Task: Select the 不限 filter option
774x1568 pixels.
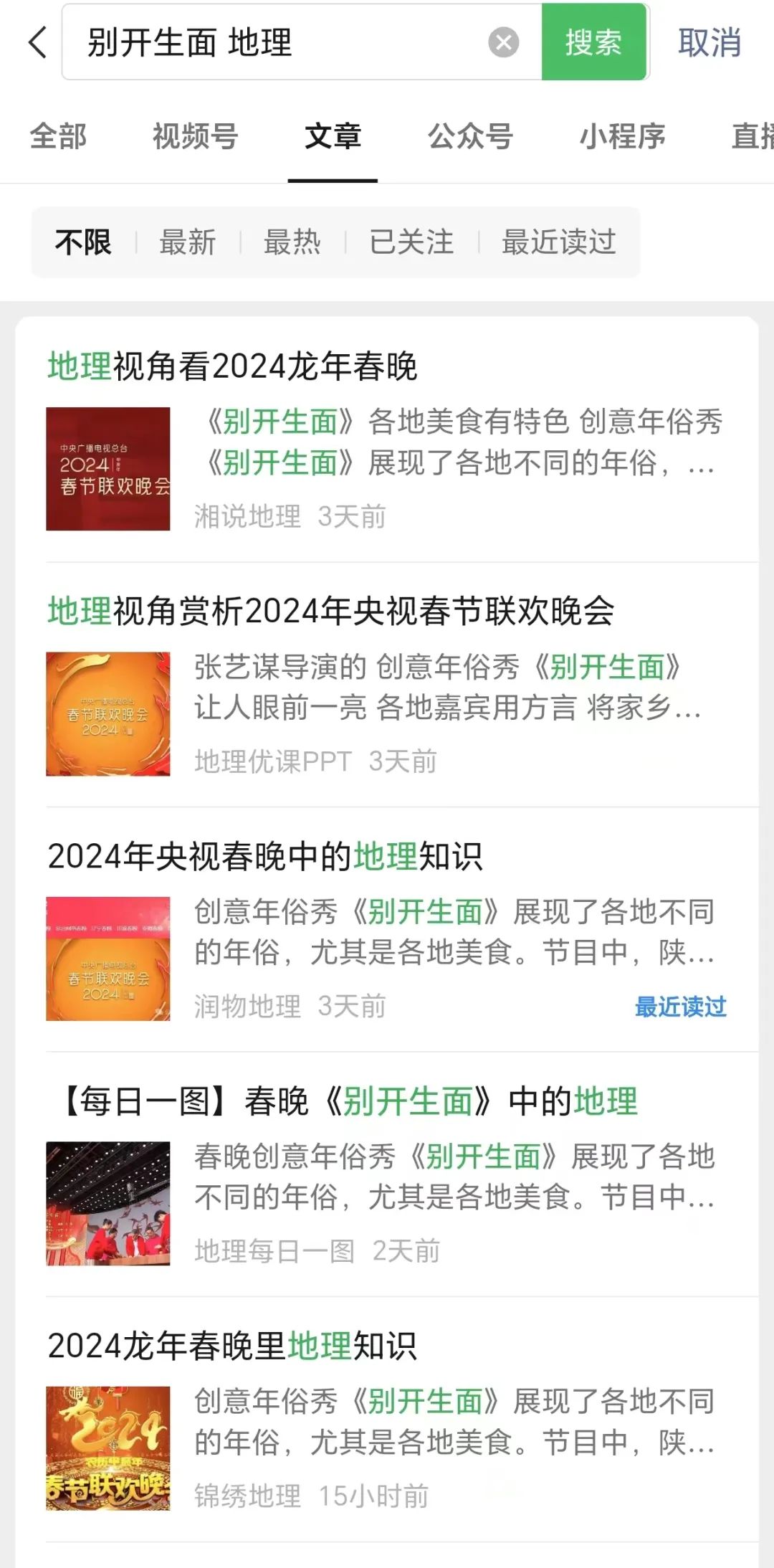Action: [x=83, y=242]
